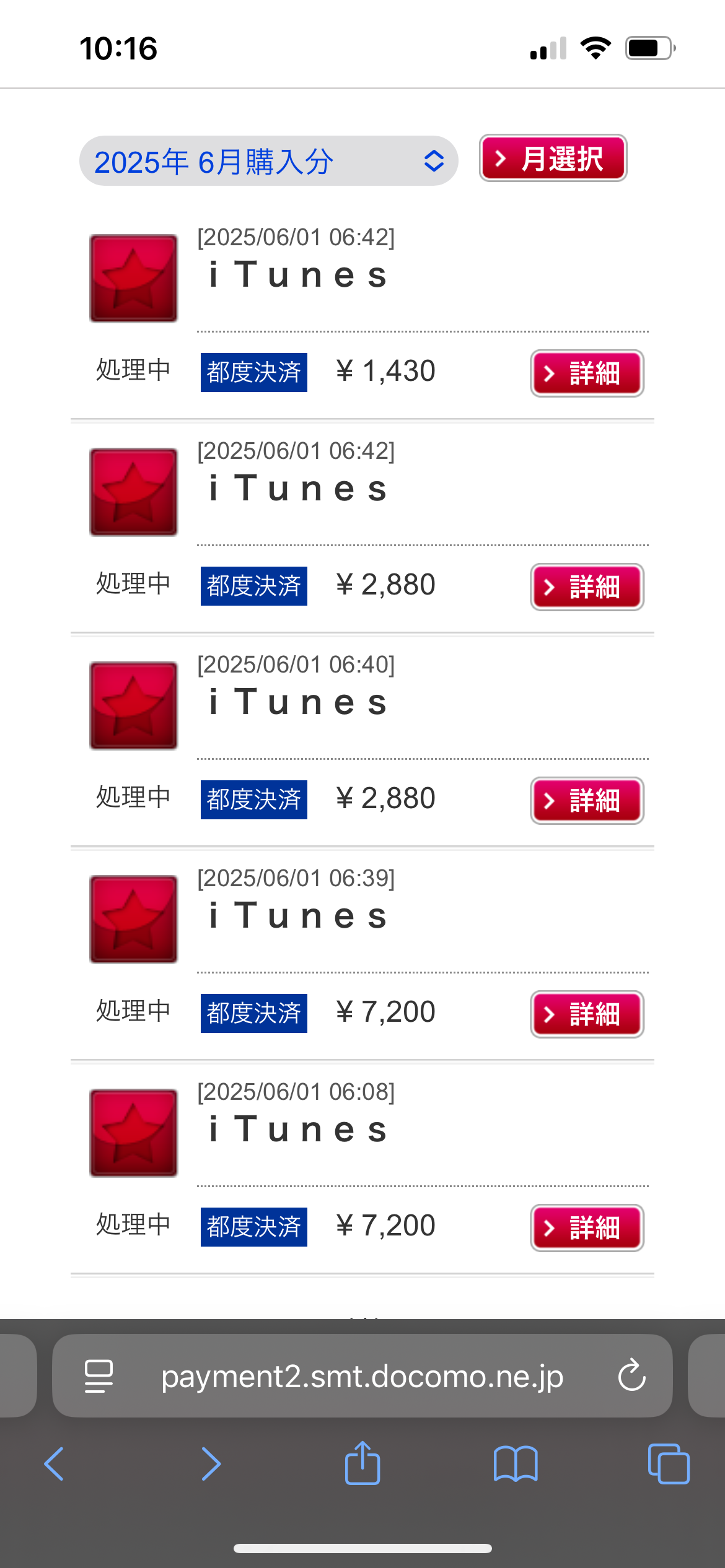
Task: Open the 2025年 6月購入分 month dropdown
Action: click(x=268, y=161)
